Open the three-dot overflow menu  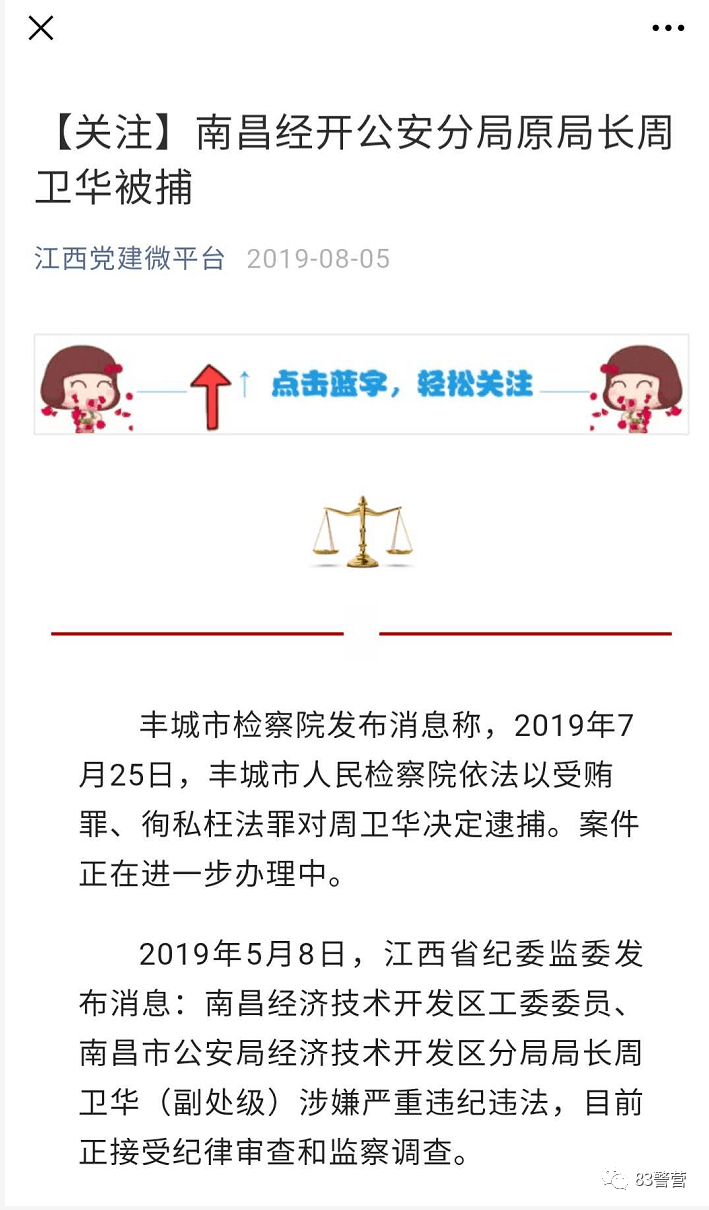point(667,28)
